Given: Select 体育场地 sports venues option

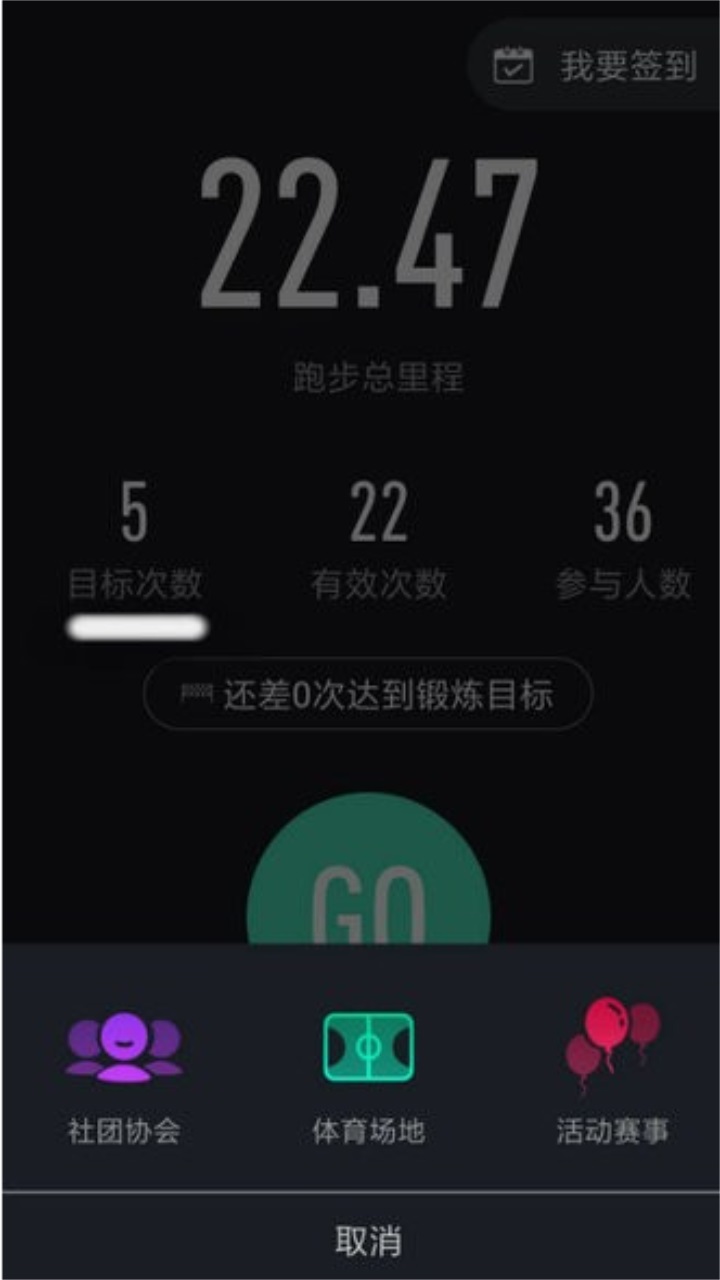Looking at the screenshot, I should click(x=368, y=1077).
